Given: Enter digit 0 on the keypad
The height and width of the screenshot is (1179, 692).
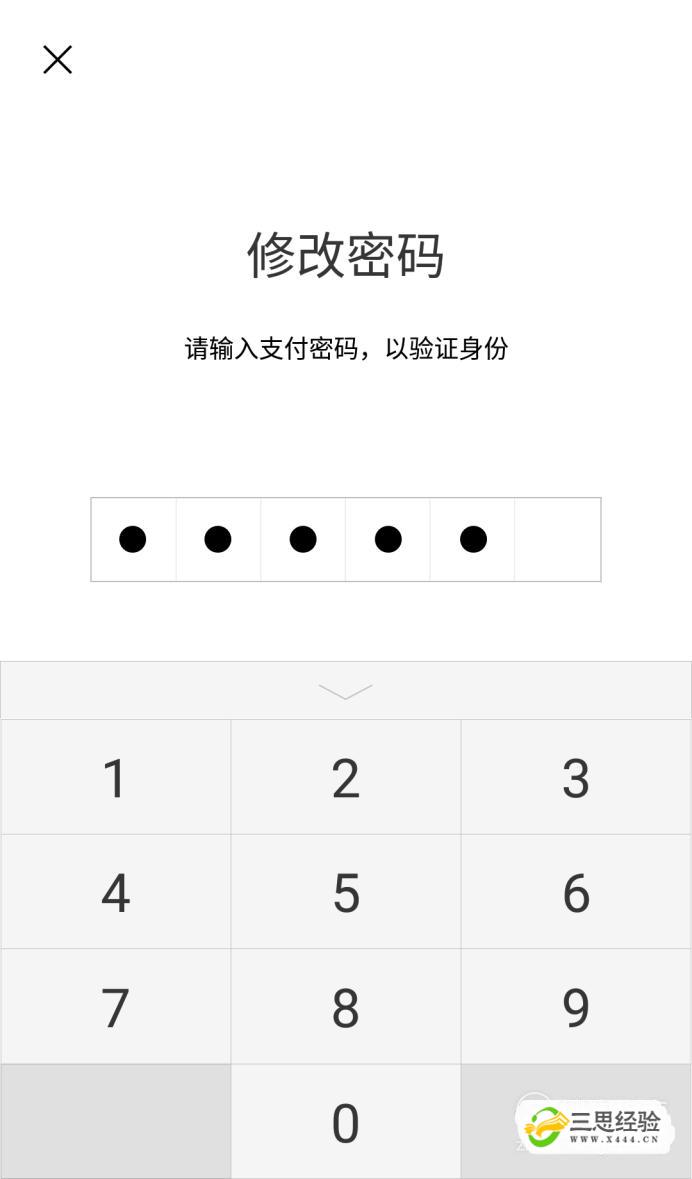Looking at the screenshot, I should [x=346, y=1122].
